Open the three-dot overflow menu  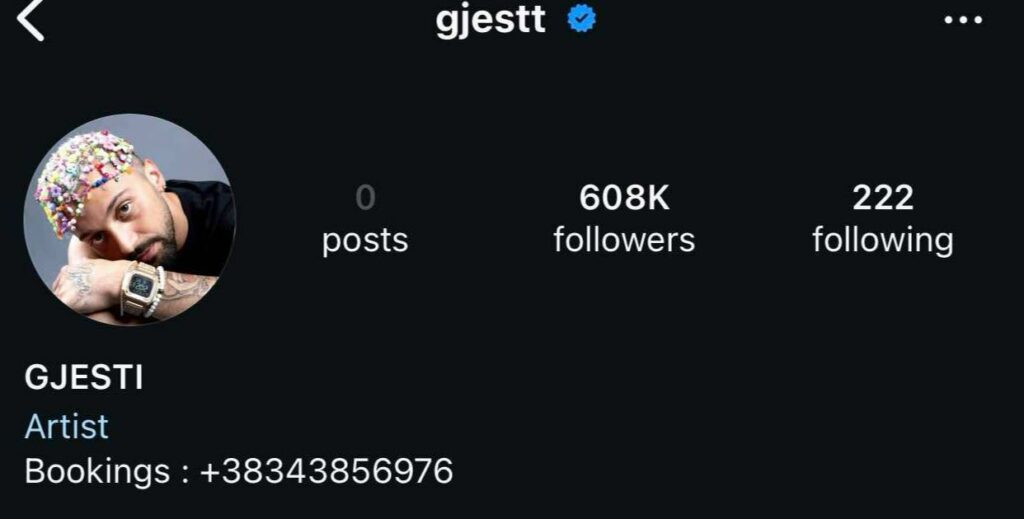(x=963, y=20)
